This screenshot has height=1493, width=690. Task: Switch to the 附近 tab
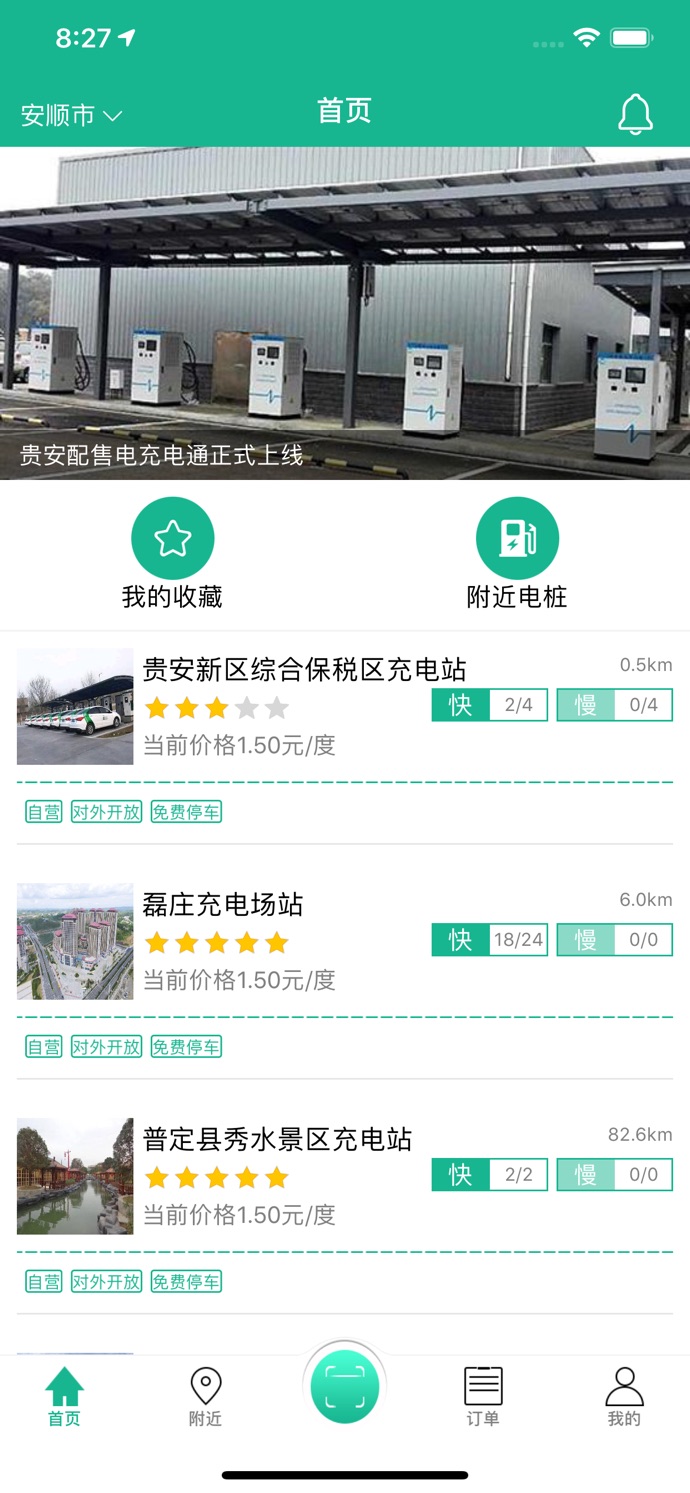click(205, 1397)
